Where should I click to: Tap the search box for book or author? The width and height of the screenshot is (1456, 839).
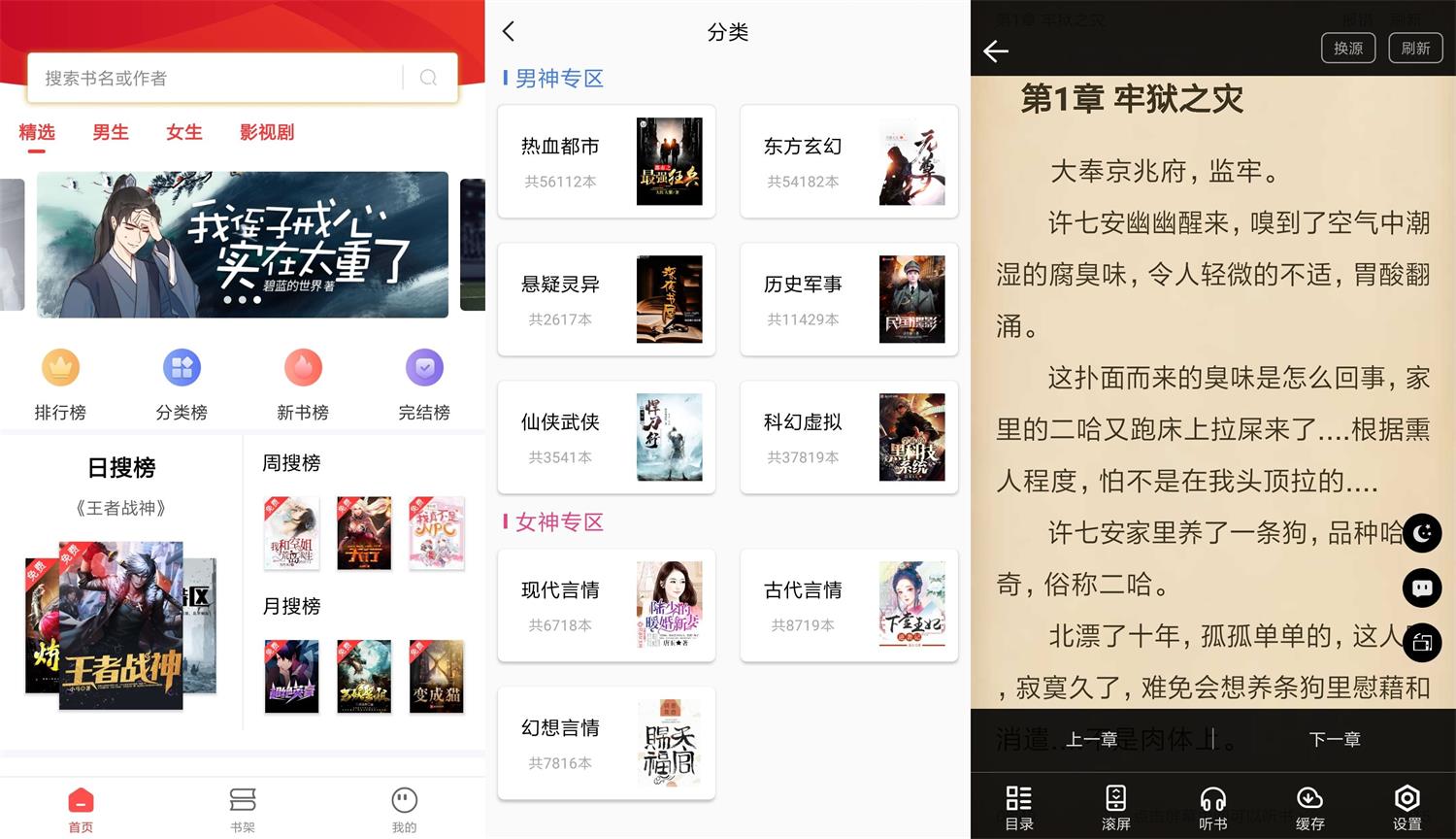click(218, 79)
